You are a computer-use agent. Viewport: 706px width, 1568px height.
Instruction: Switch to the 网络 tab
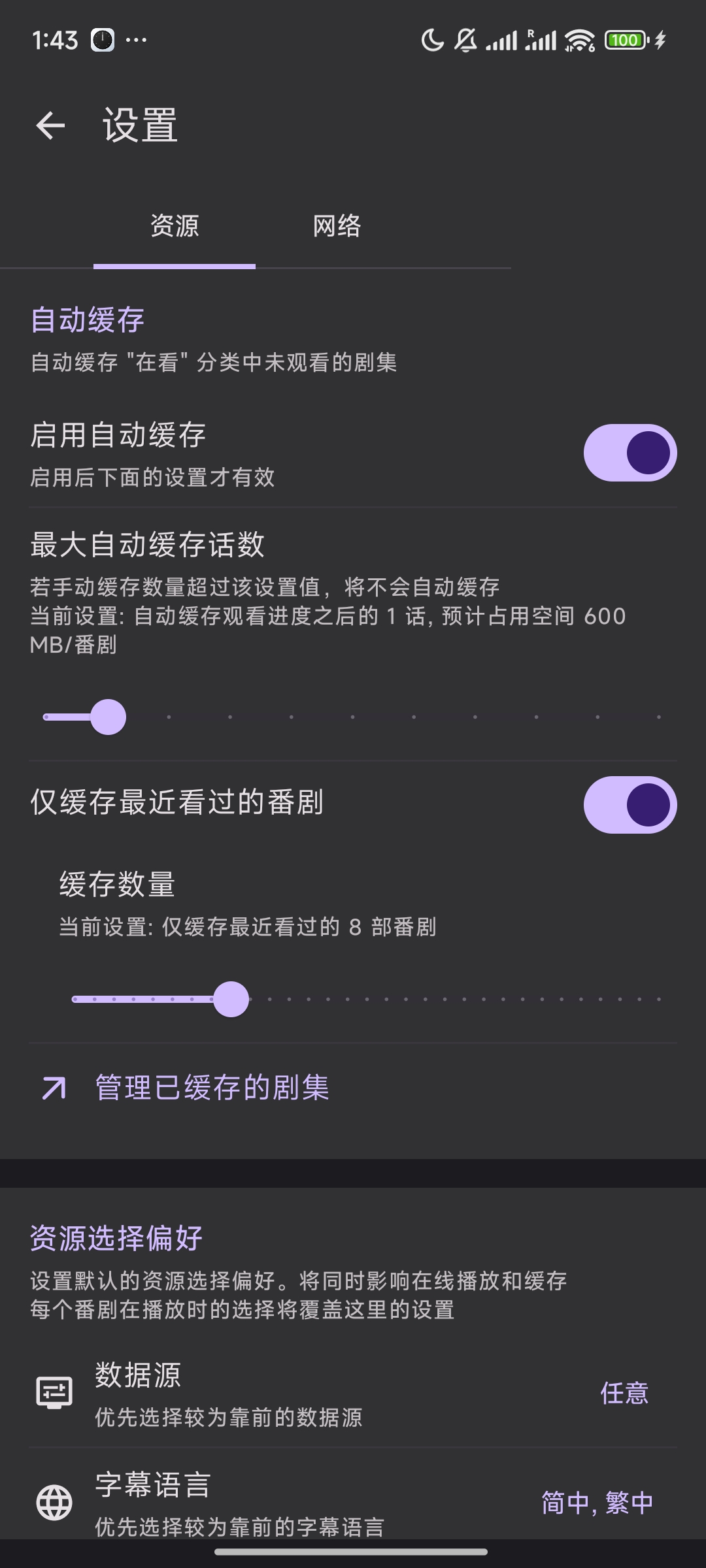click(x=337, y=226)
